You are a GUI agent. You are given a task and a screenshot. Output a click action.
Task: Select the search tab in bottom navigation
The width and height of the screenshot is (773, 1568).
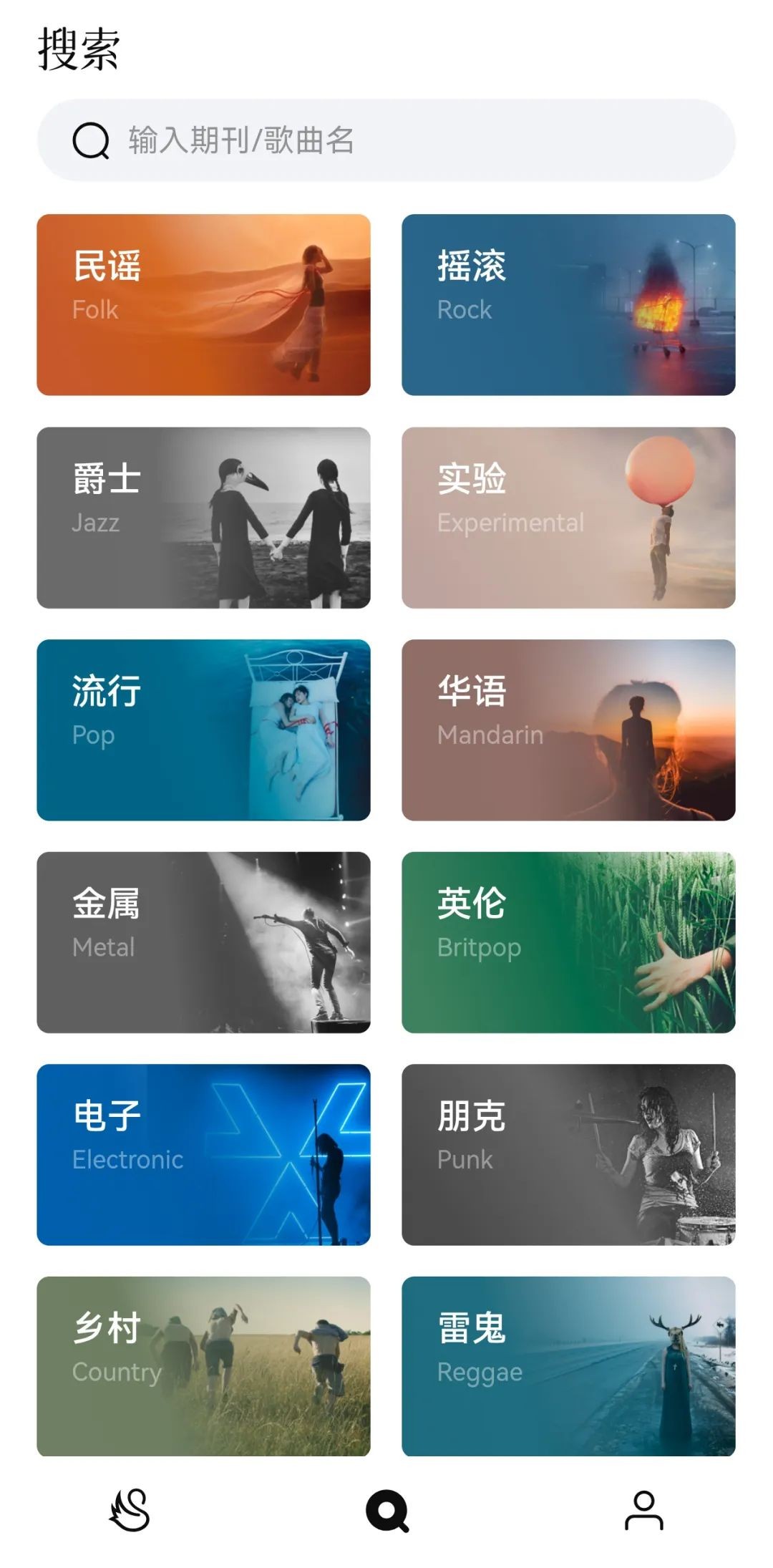point(386,1510)
